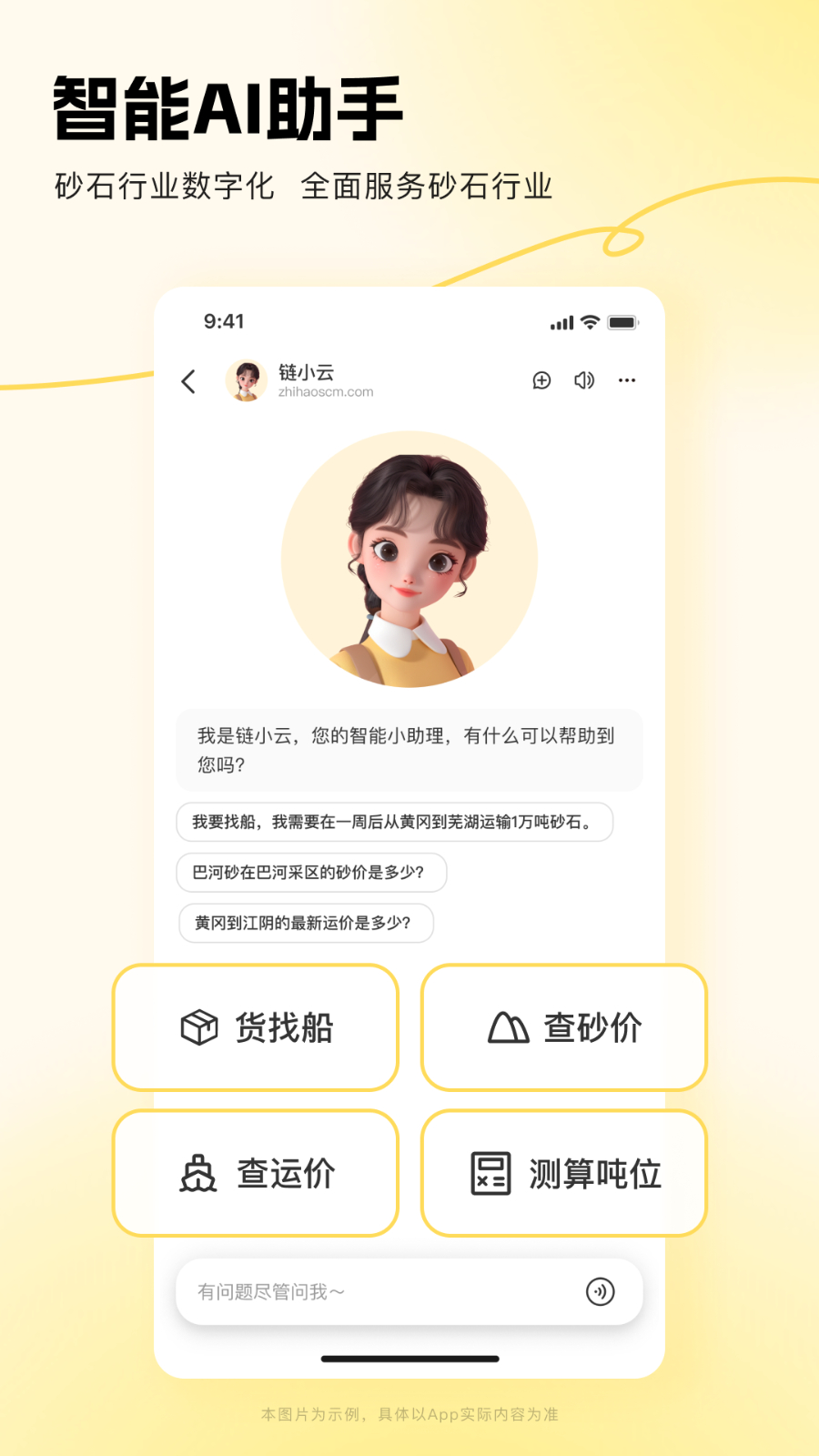The image size is (819, 1456).
Task: Tap the voice input icon in the message bar
Action: (600, 1291)
